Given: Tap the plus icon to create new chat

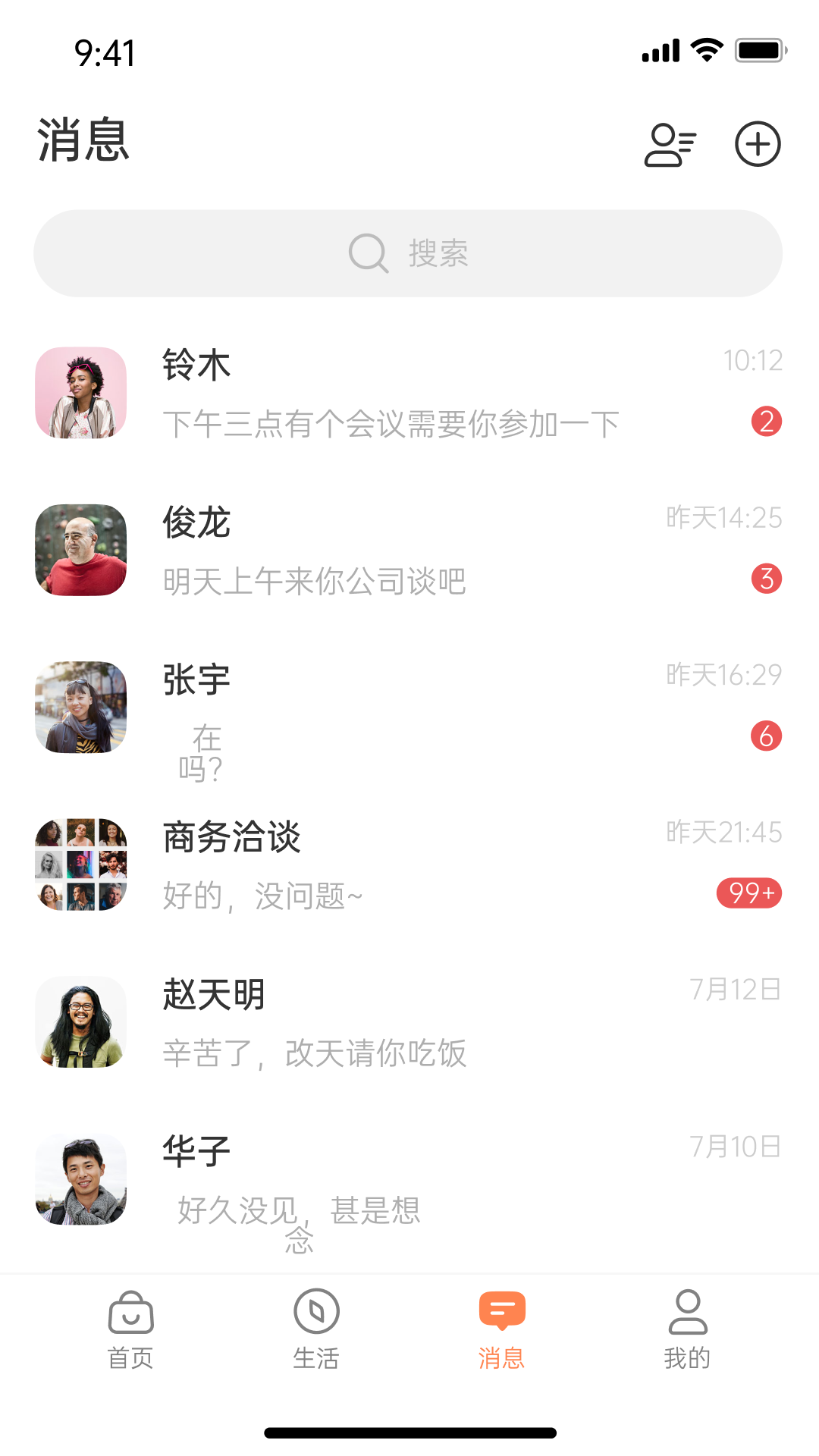Looking at the screenshot, I should tap(757, 143).
